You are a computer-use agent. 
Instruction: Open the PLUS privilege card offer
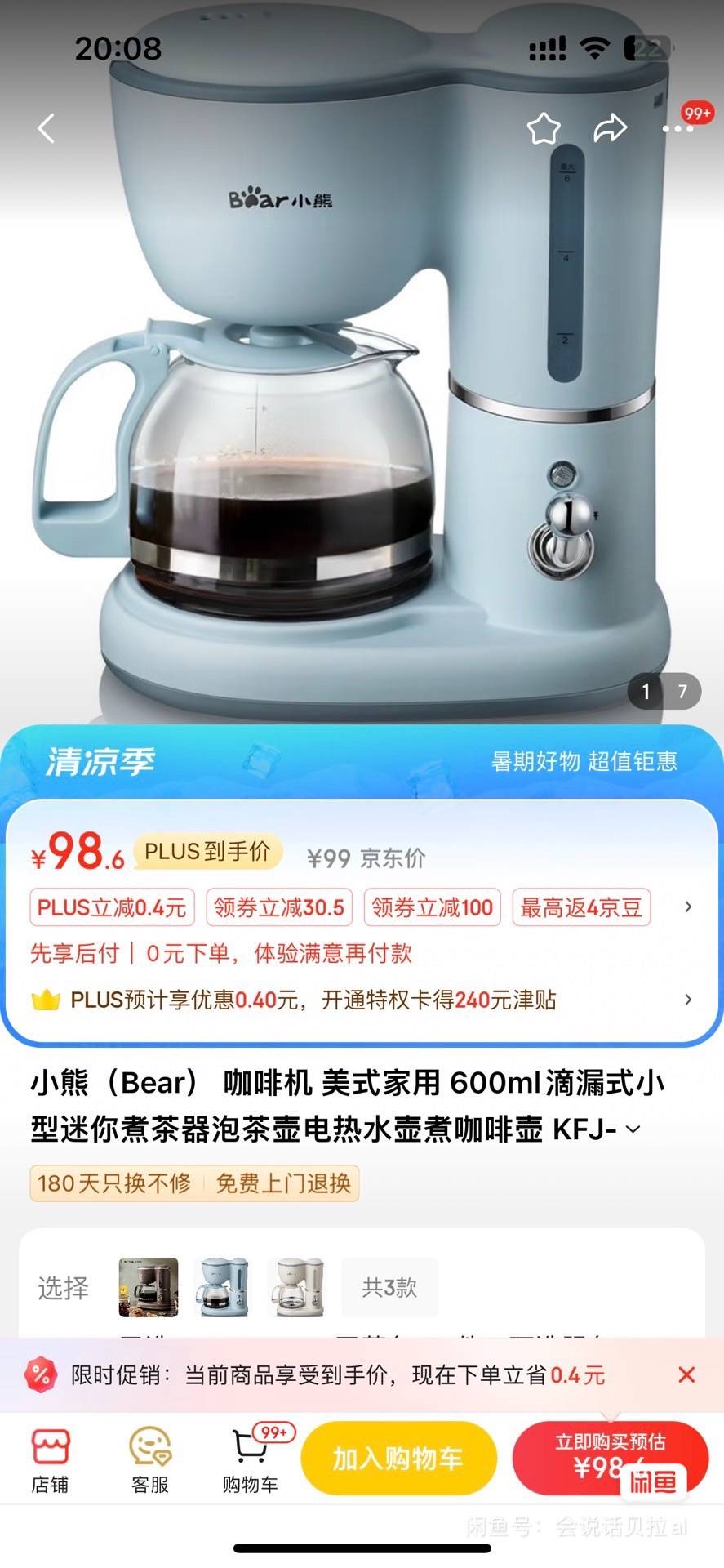(688, 1000)
